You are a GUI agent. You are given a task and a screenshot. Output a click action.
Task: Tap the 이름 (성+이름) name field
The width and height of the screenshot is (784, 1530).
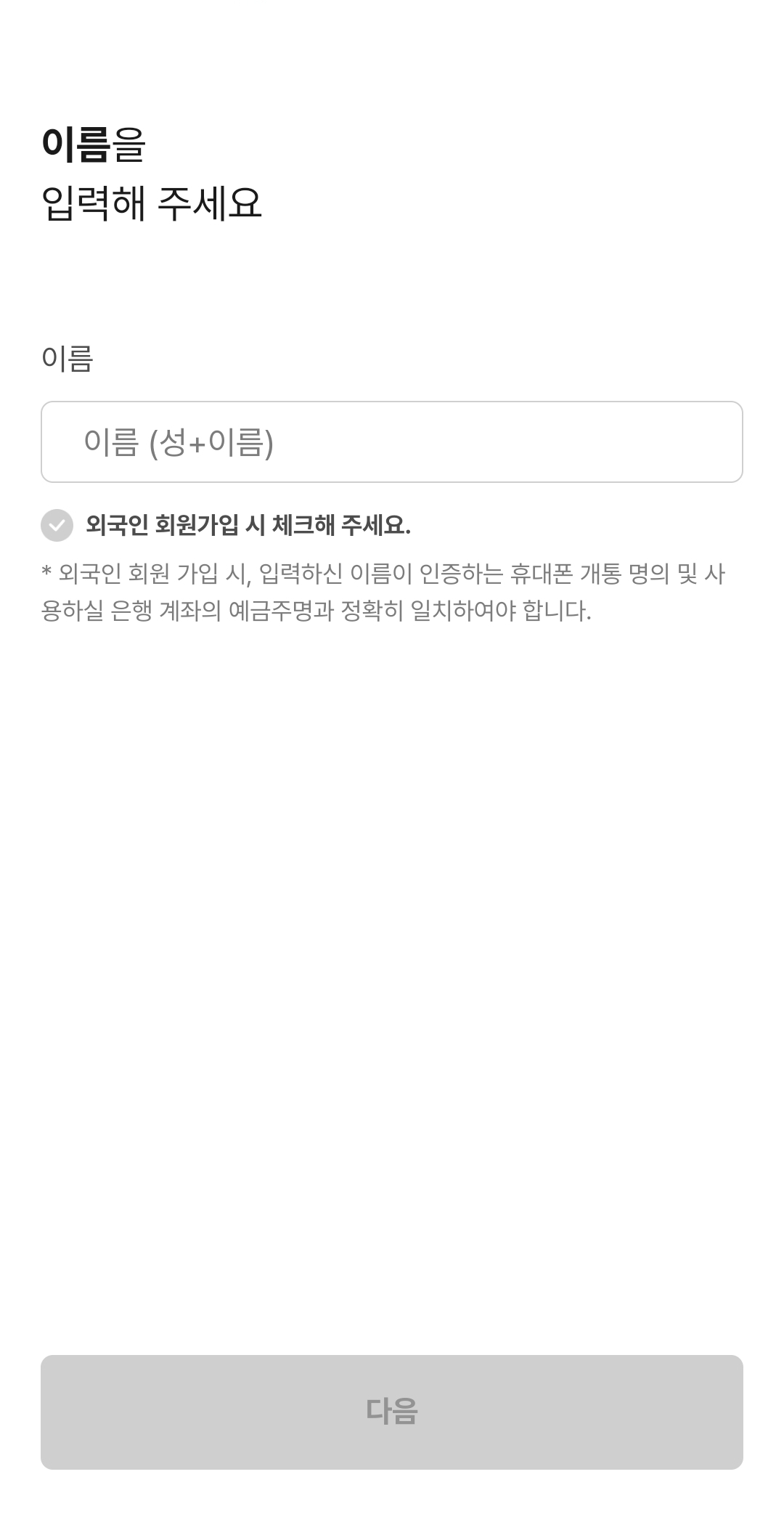coord(392,441)
